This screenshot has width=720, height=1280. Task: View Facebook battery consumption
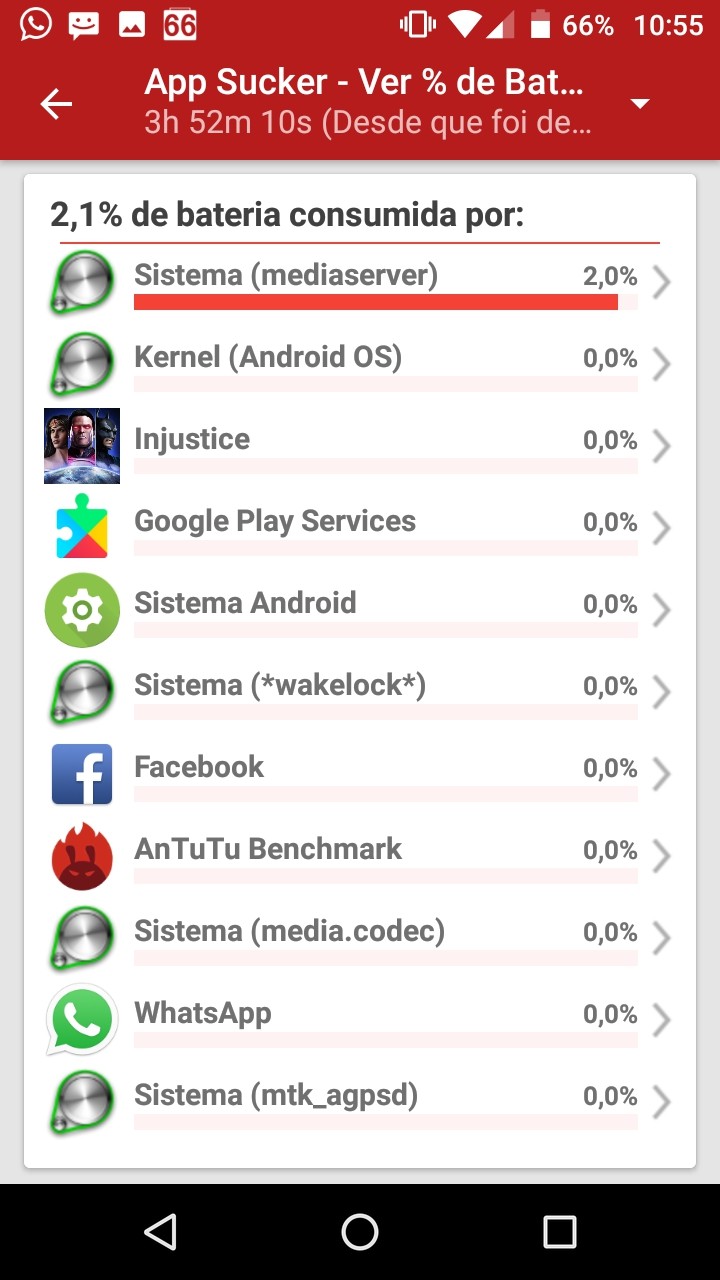[360, 776]
